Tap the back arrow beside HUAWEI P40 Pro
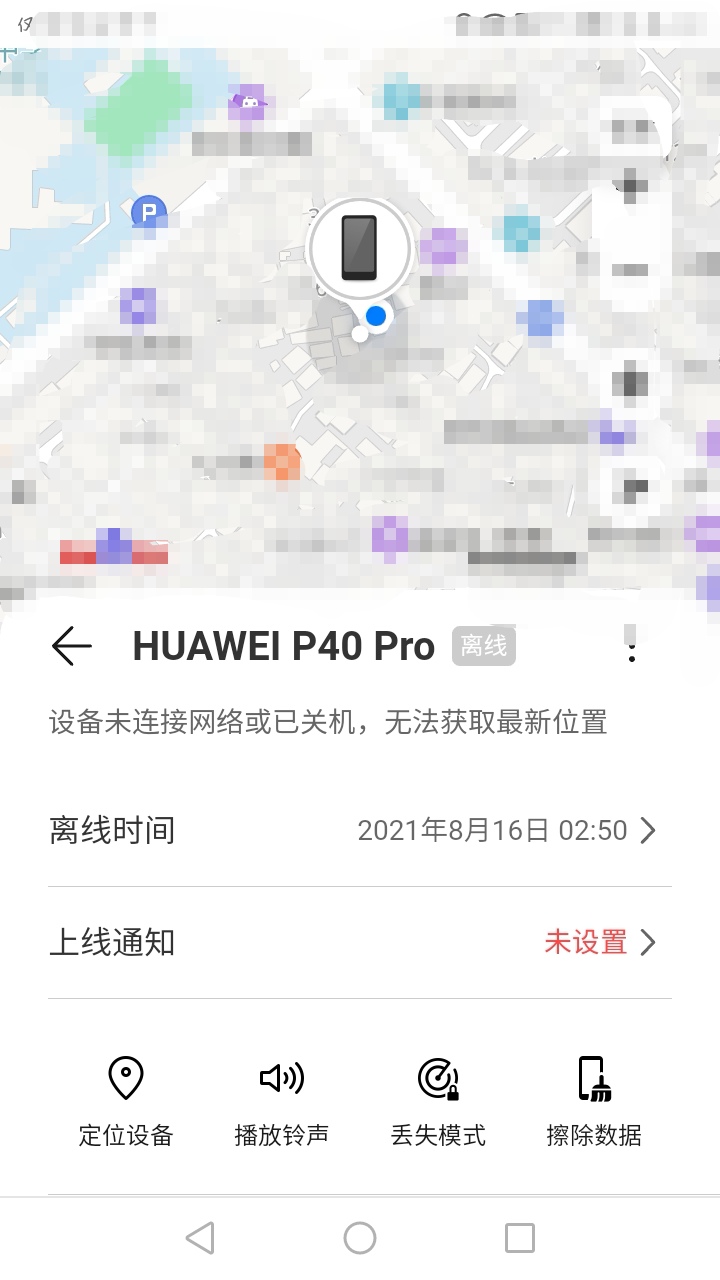The width and height of the screenshot is (720, 1280). click(x=70, y=647)
